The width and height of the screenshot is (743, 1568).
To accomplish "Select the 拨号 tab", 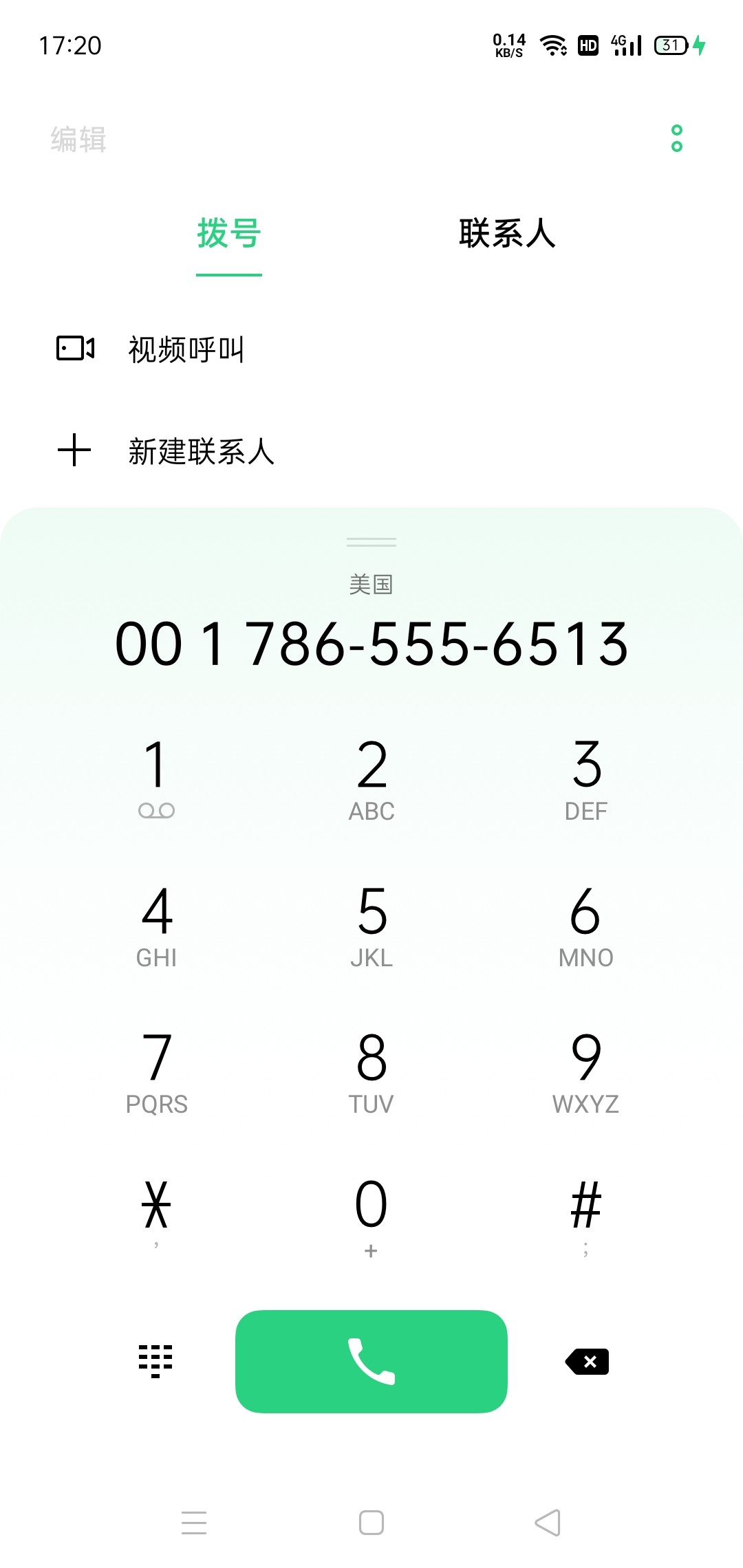I will 228,235.
